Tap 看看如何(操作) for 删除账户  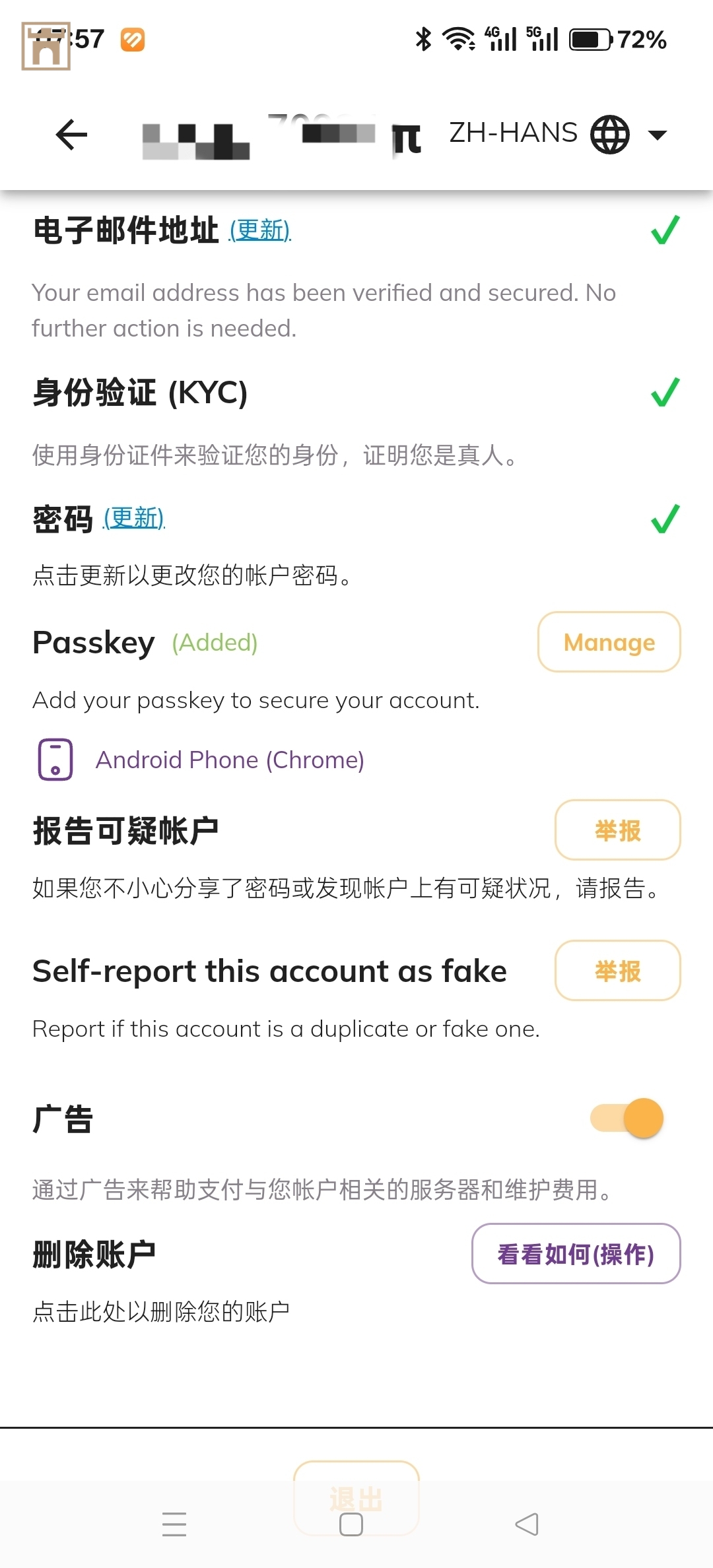[x=576, y=1254]
